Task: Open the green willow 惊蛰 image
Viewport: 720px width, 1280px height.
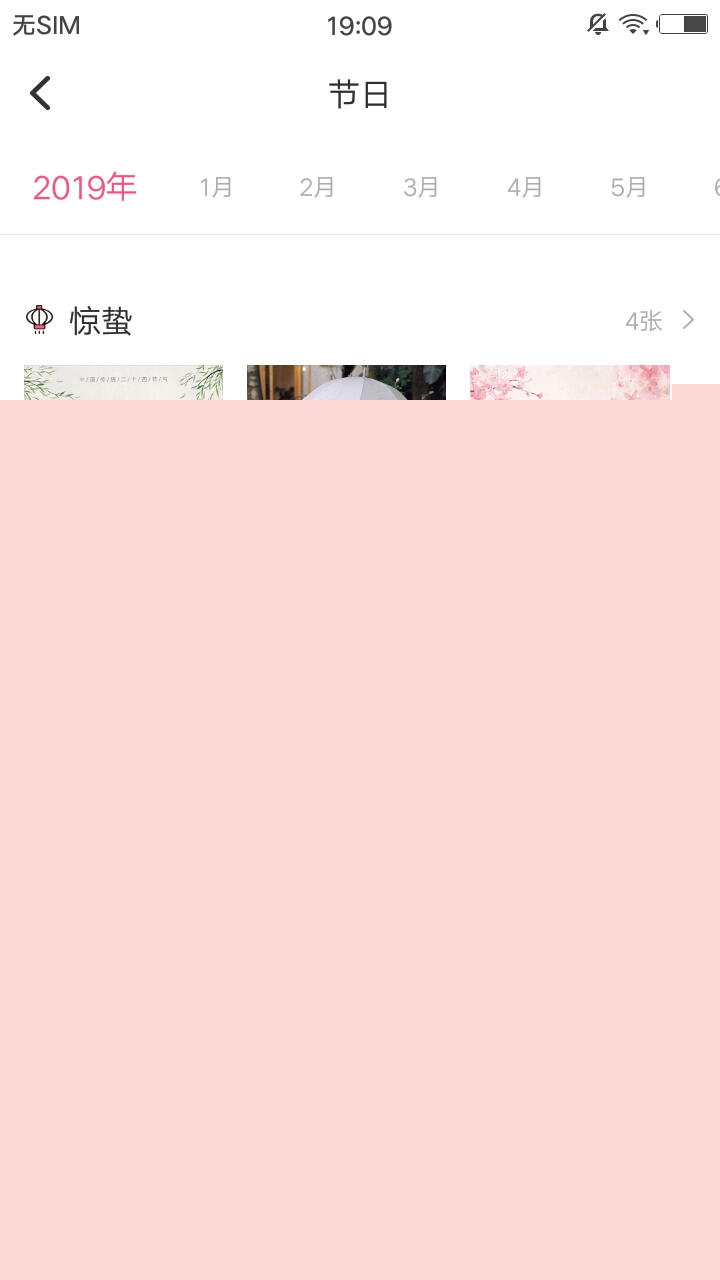Action: pyautogui.click(x=123, y=383)
